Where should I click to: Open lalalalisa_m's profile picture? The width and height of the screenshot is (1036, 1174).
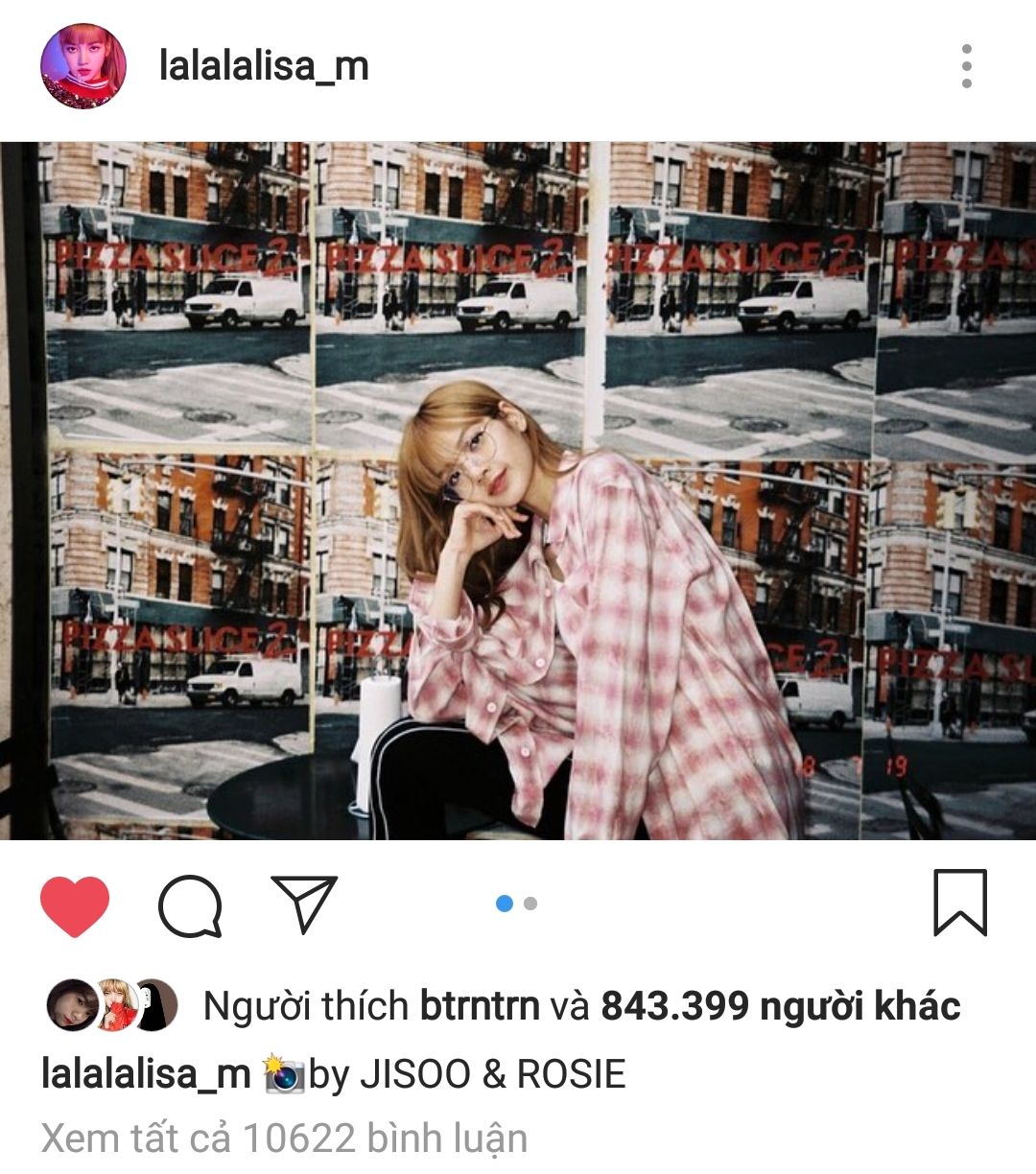[x=83, y=66]
